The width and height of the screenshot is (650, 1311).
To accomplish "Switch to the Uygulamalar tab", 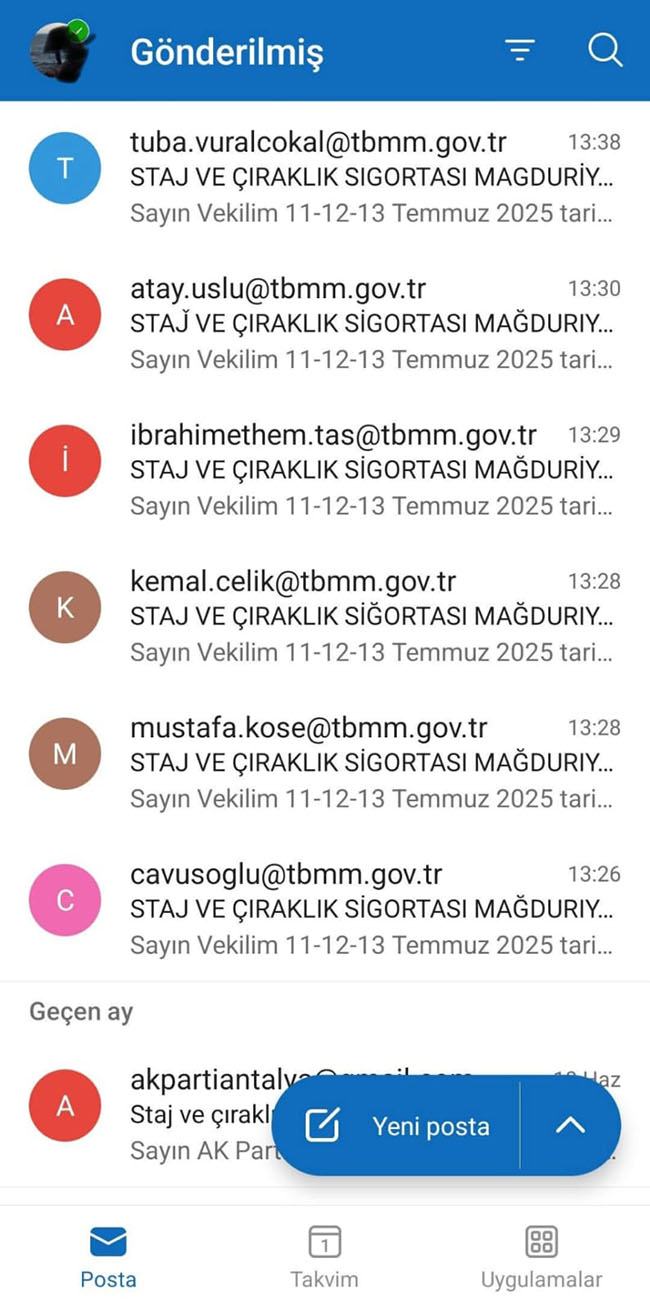I will tap(541, 1257).
